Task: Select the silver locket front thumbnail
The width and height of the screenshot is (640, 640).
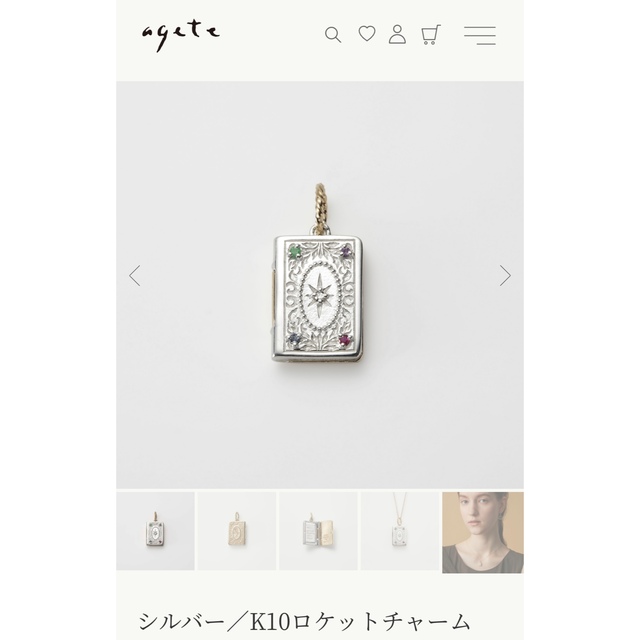Action: [156, 531]
